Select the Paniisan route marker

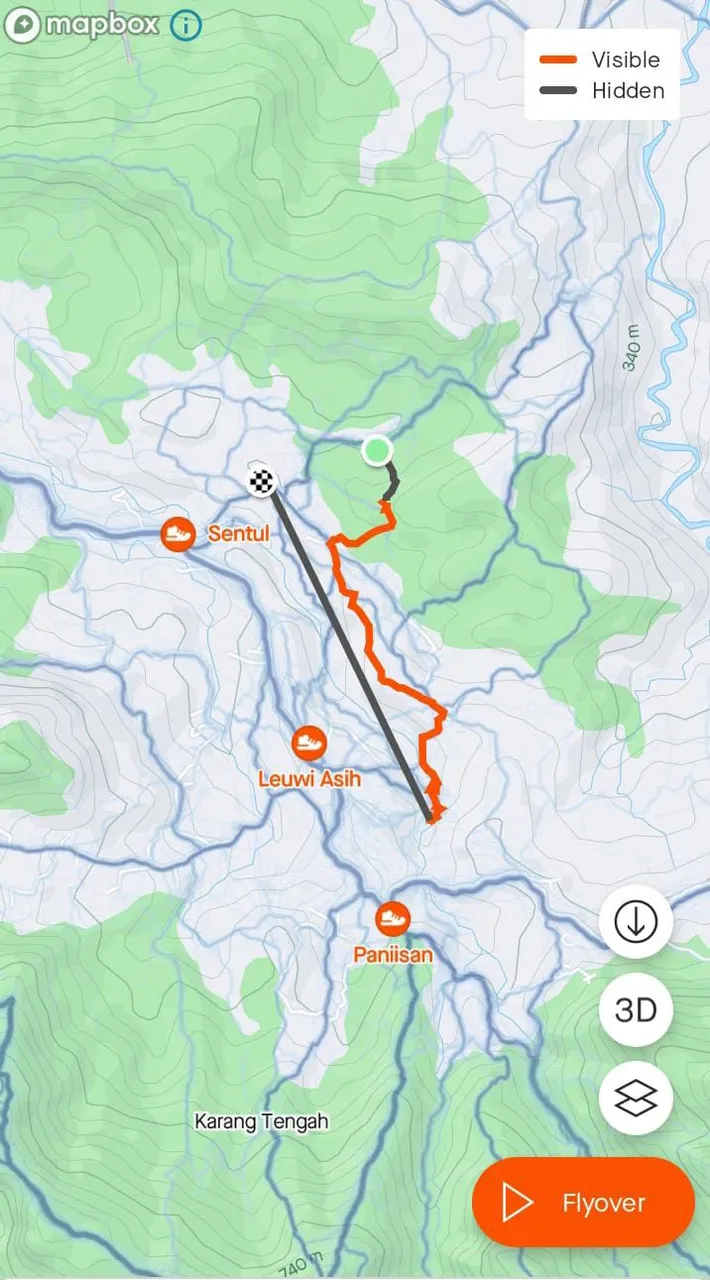click(392, 918)
